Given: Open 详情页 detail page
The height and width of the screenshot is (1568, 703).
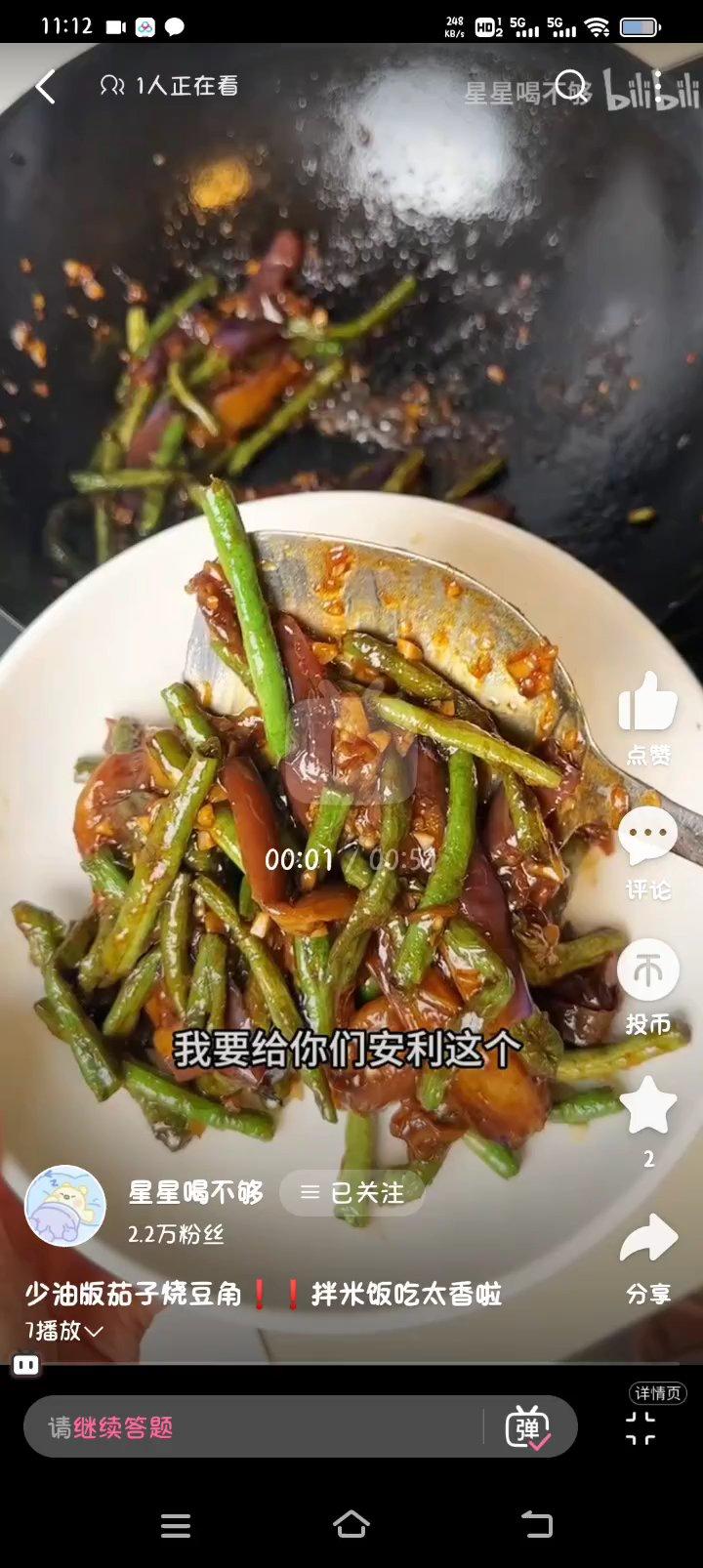Looking at the screenshot, I should pos(657,1393).
